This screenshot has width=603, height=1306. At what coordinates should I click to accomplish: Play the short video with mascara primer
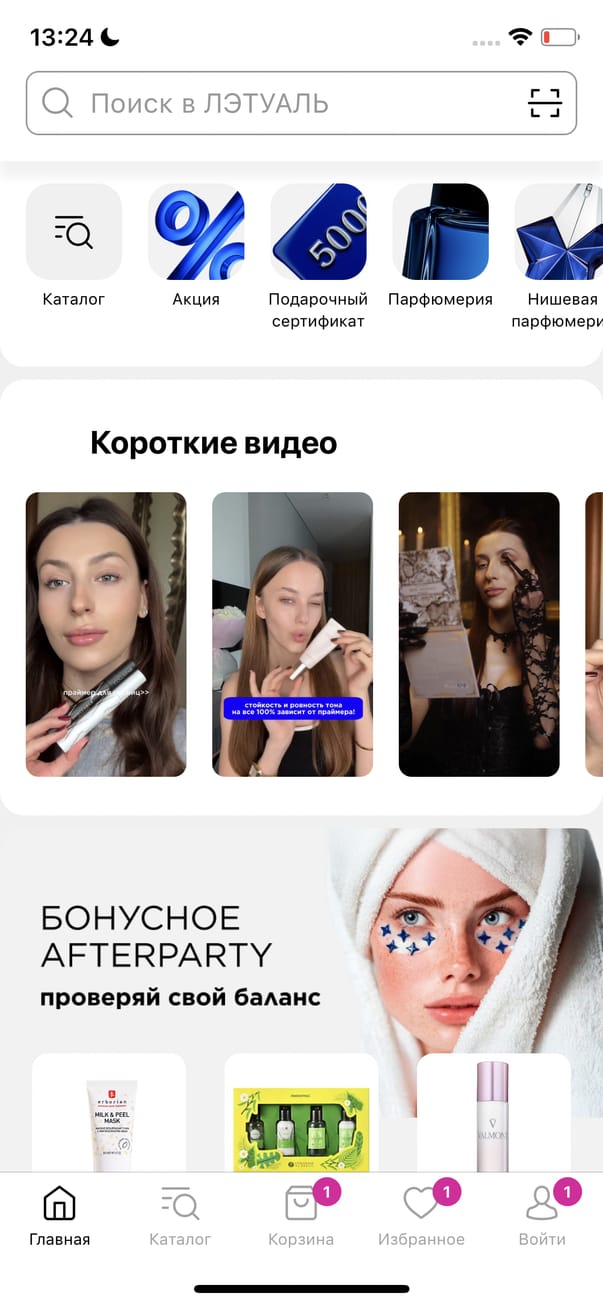(106, 634)
